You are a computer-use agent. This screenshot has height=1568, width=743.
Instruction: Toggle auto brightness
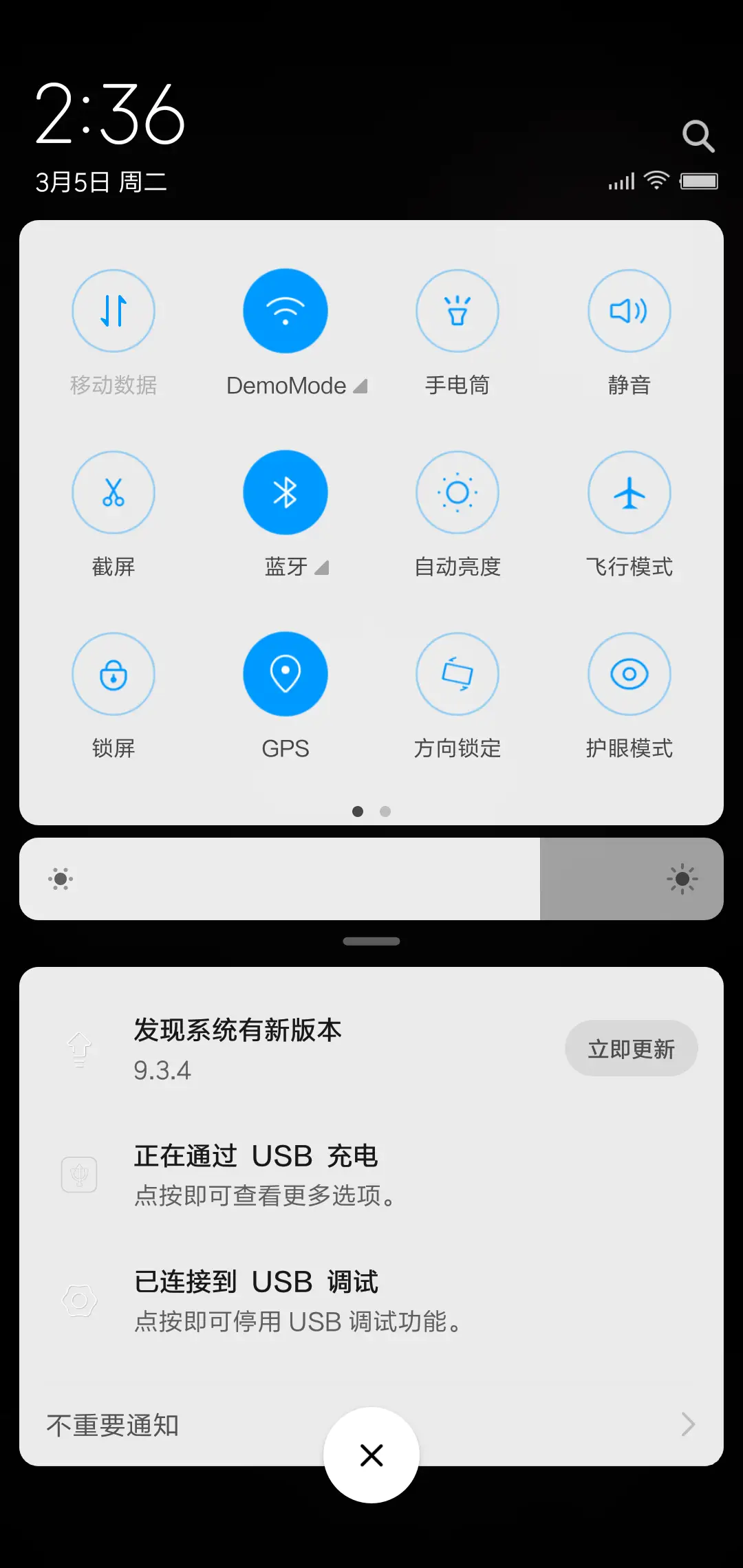pos(457,492)
